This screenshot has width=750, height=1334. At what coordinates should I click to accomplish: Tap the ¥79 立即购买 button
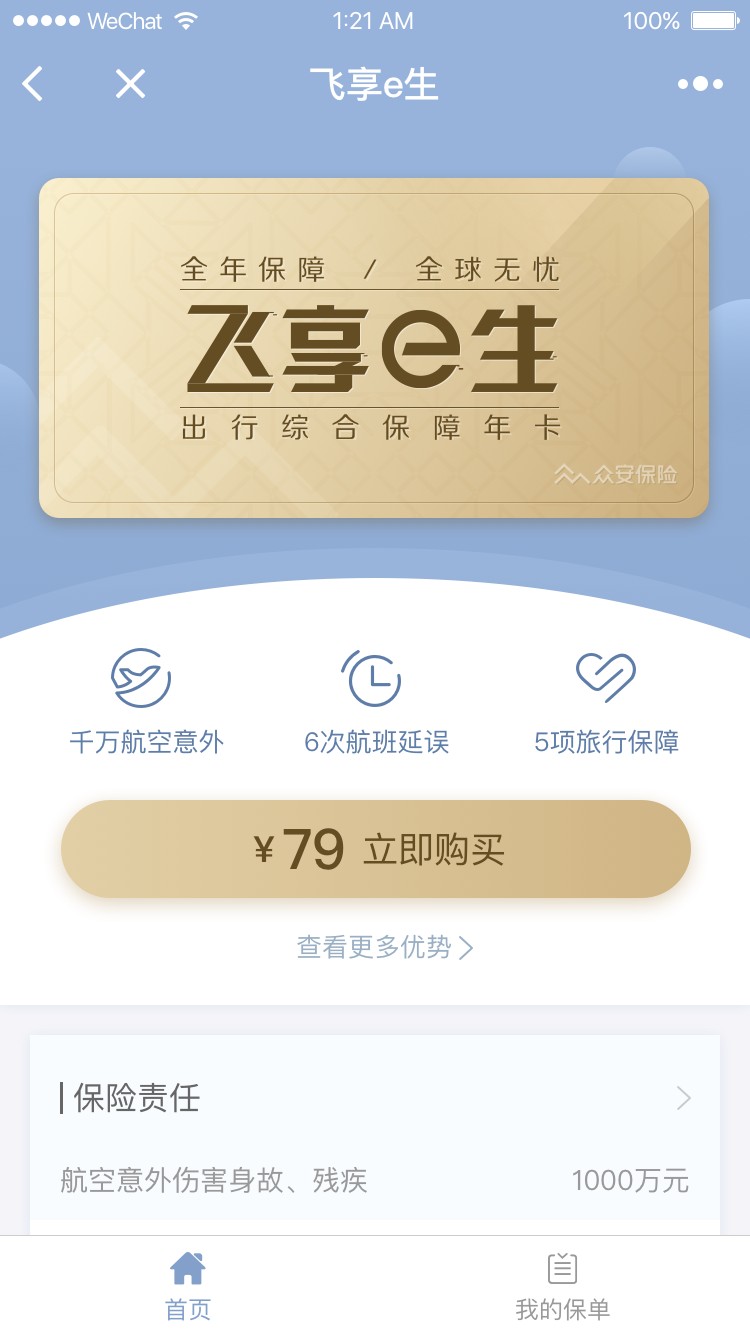(x=376, y=849)
